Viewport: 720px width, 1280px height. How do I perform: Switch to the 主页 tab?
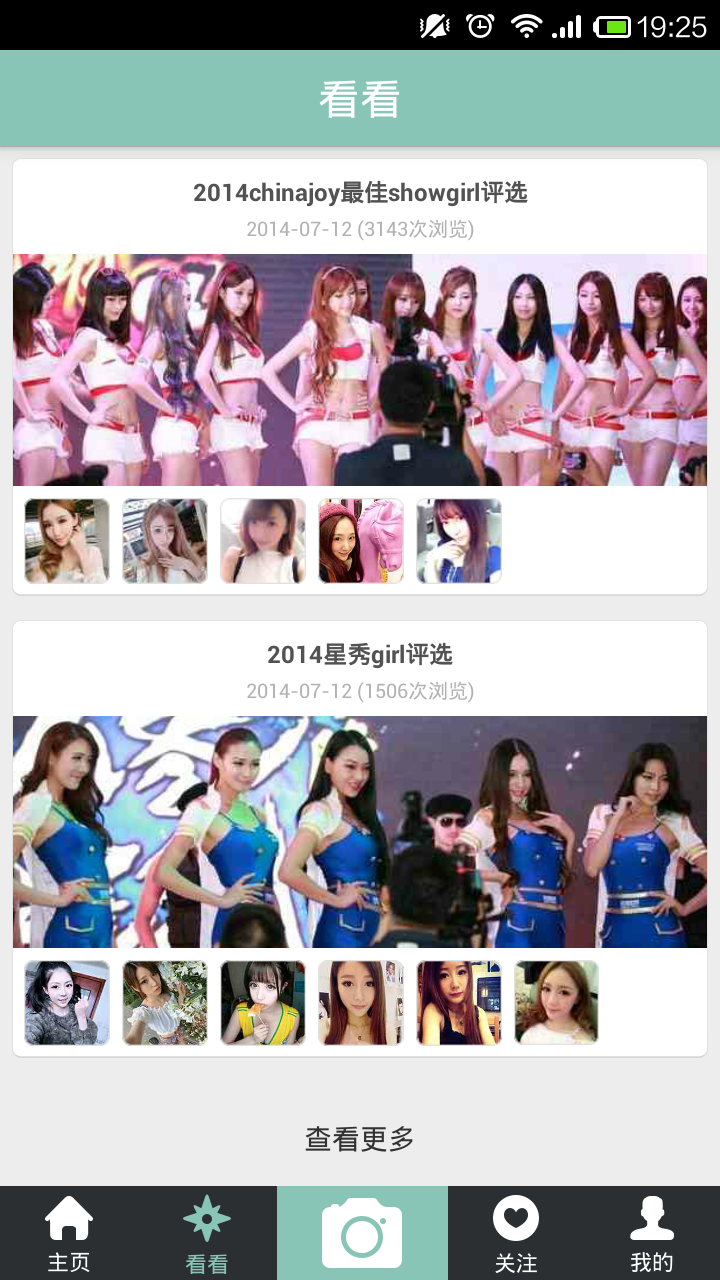(x=69, y=1233)
